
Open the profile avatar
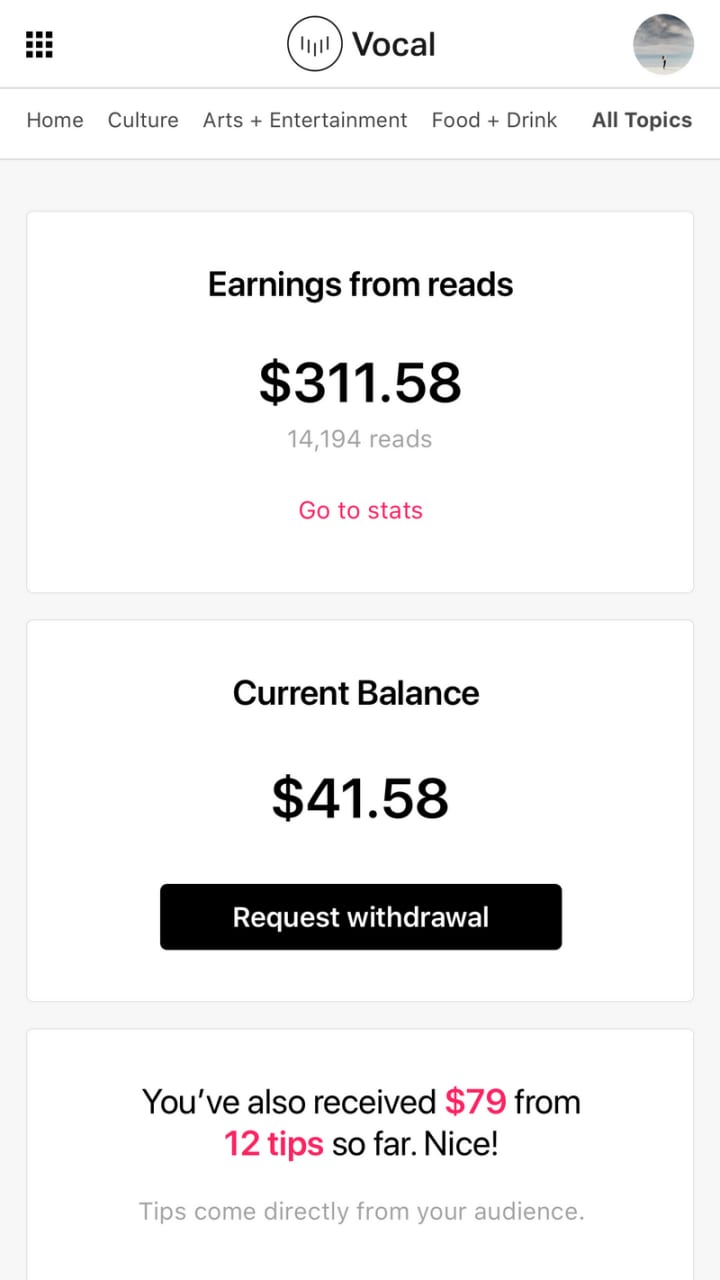coord(663,44)
